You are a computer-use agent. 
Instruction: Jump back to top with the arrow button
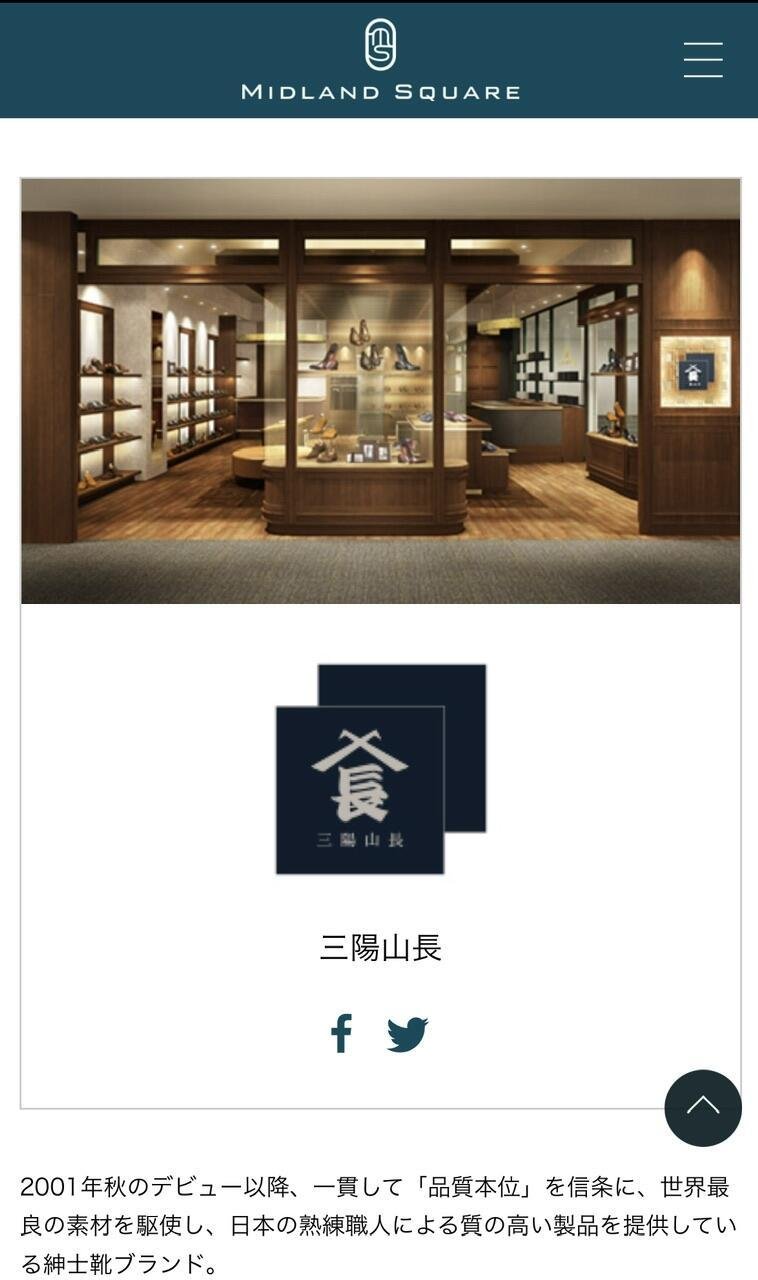click(x=703, y=1108)
